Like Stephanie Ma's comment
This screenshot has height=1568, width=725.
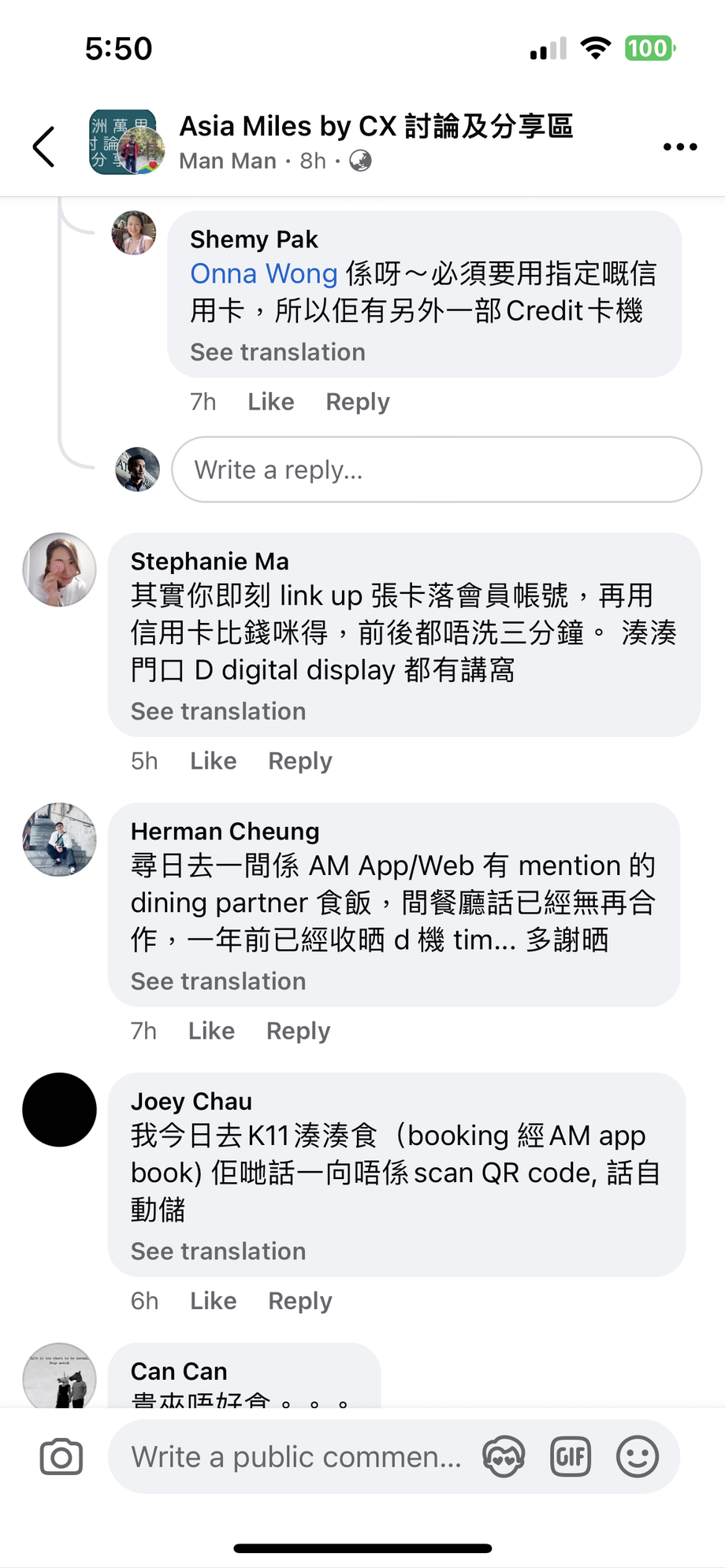pos(213,761)
